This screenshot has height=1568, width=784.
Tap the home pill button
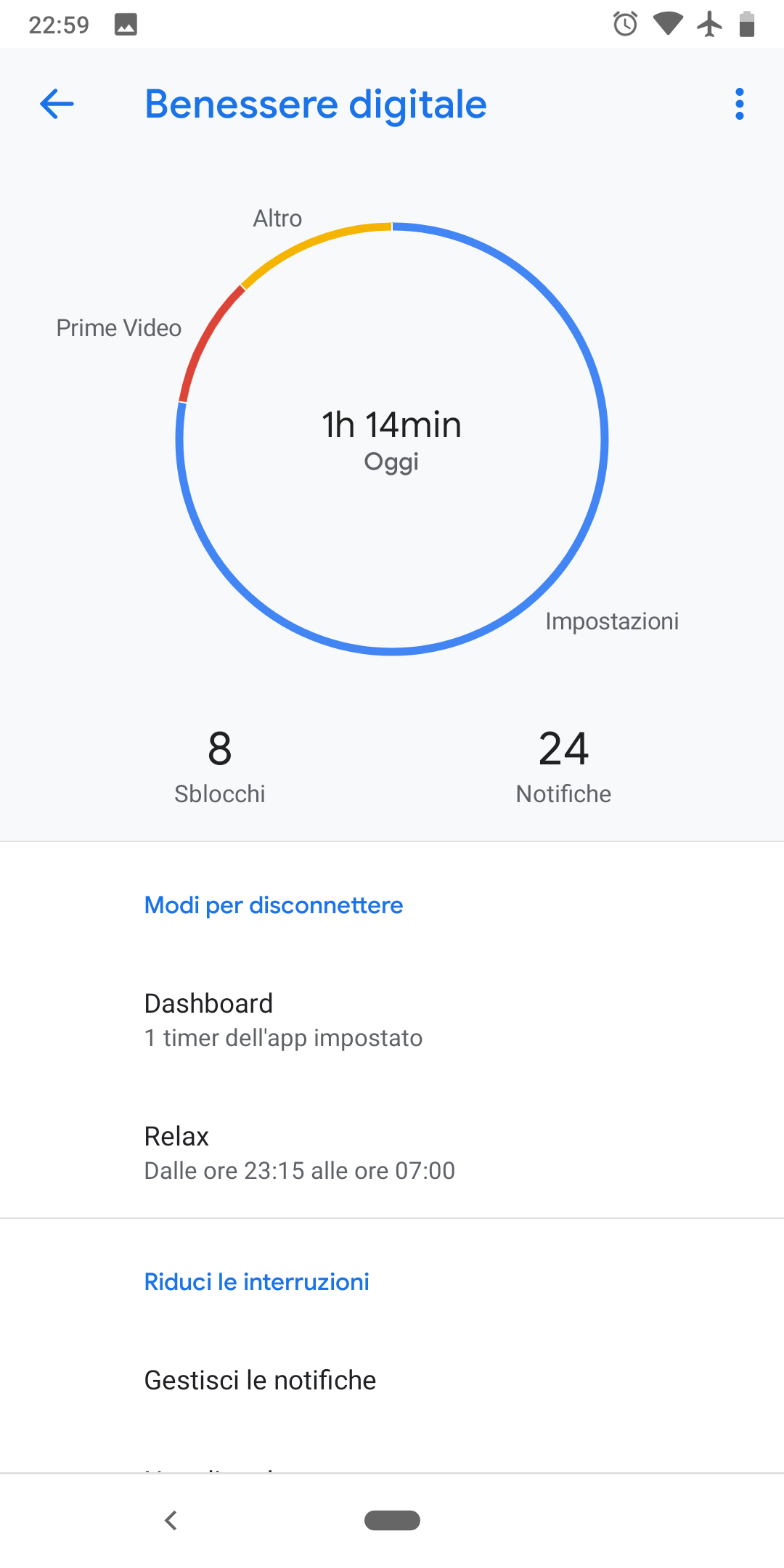click(392, 1520)
